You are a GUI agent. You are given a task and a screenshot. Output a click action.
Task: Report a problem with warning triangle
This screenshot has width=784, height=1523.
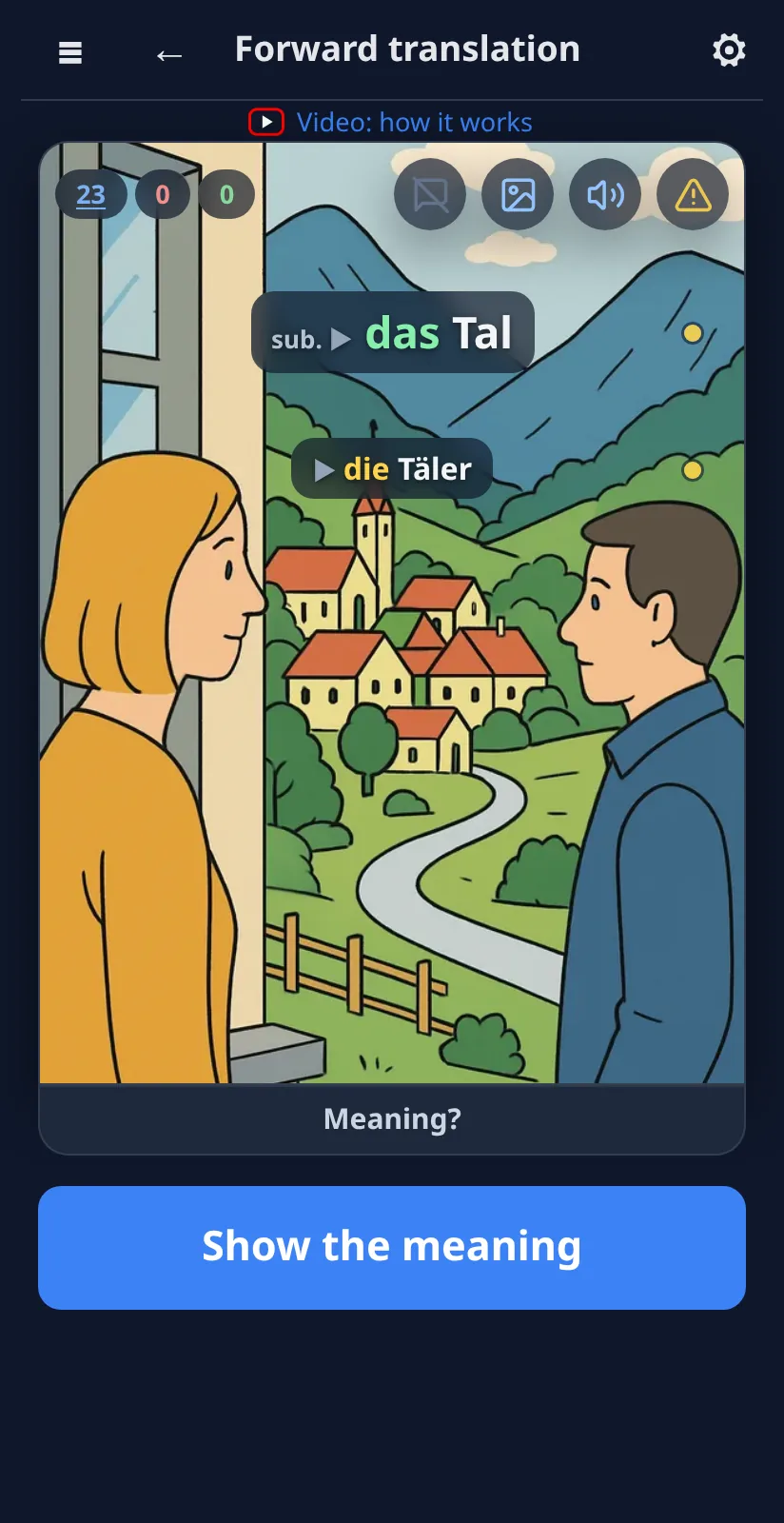(x=693, y=195)
